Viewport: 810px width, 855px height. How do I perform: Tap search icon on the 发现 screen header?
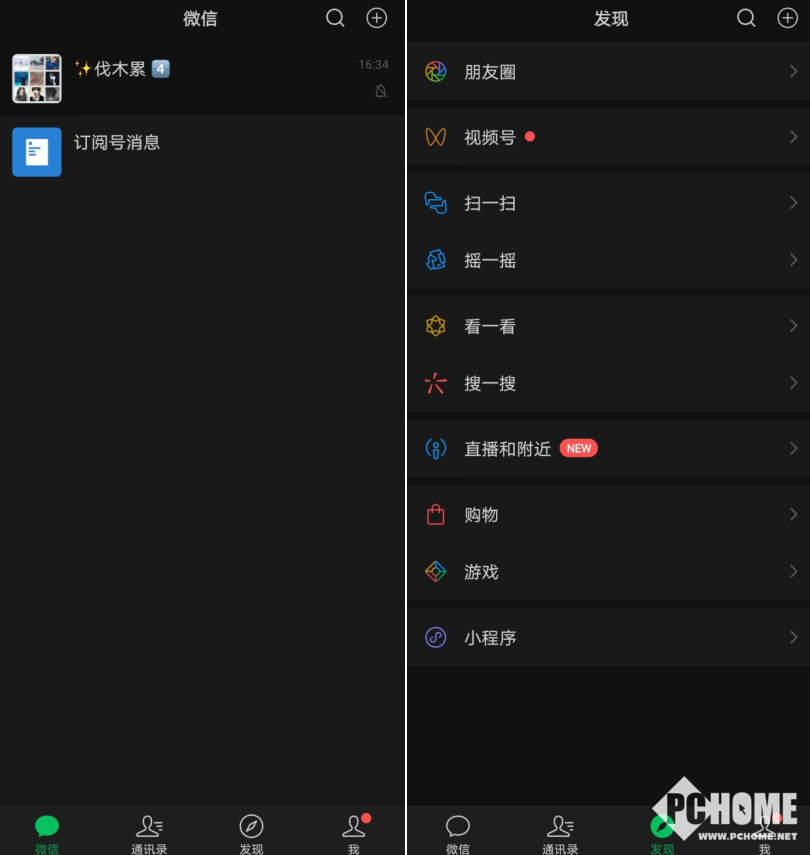747,18
